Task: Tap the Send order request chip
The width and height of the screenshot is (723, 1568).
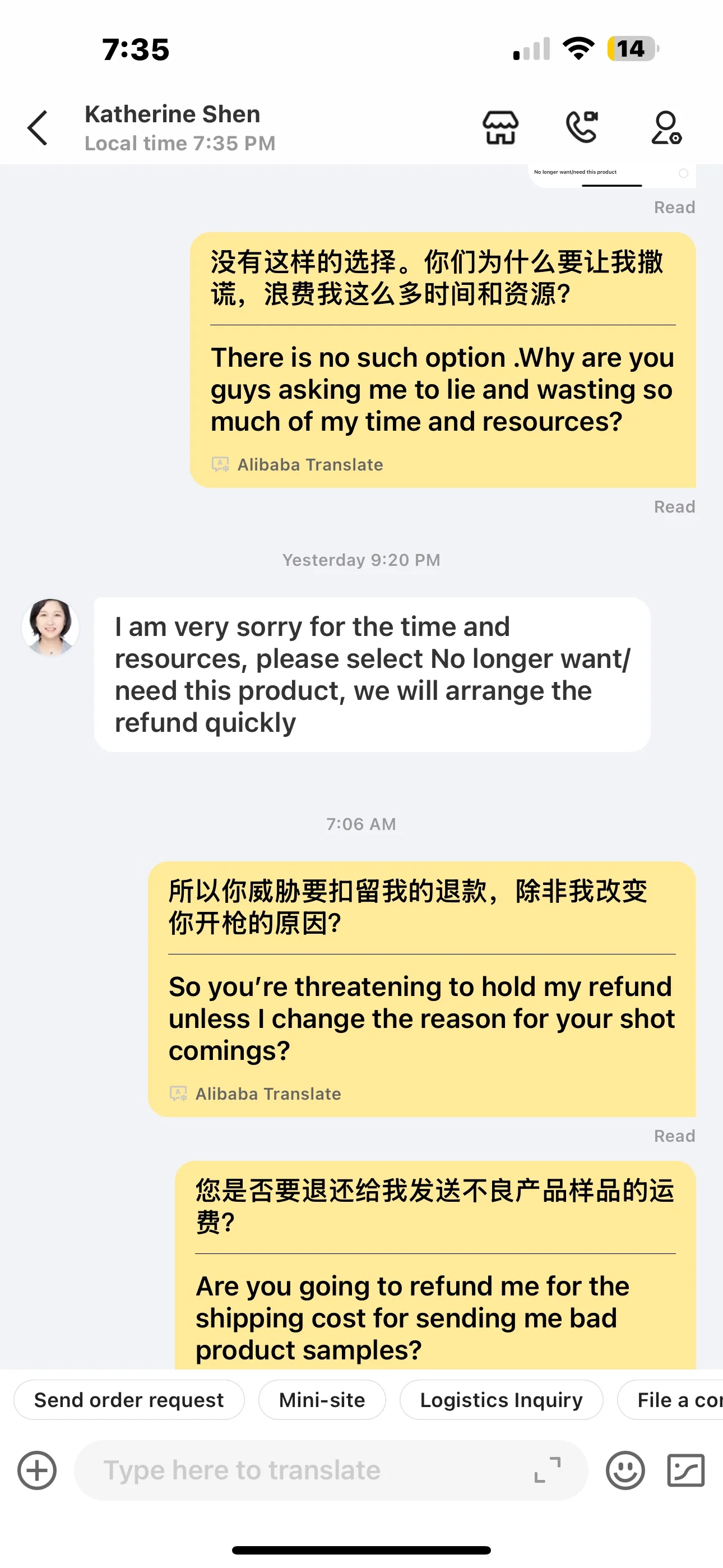Action: point(129,1399)
